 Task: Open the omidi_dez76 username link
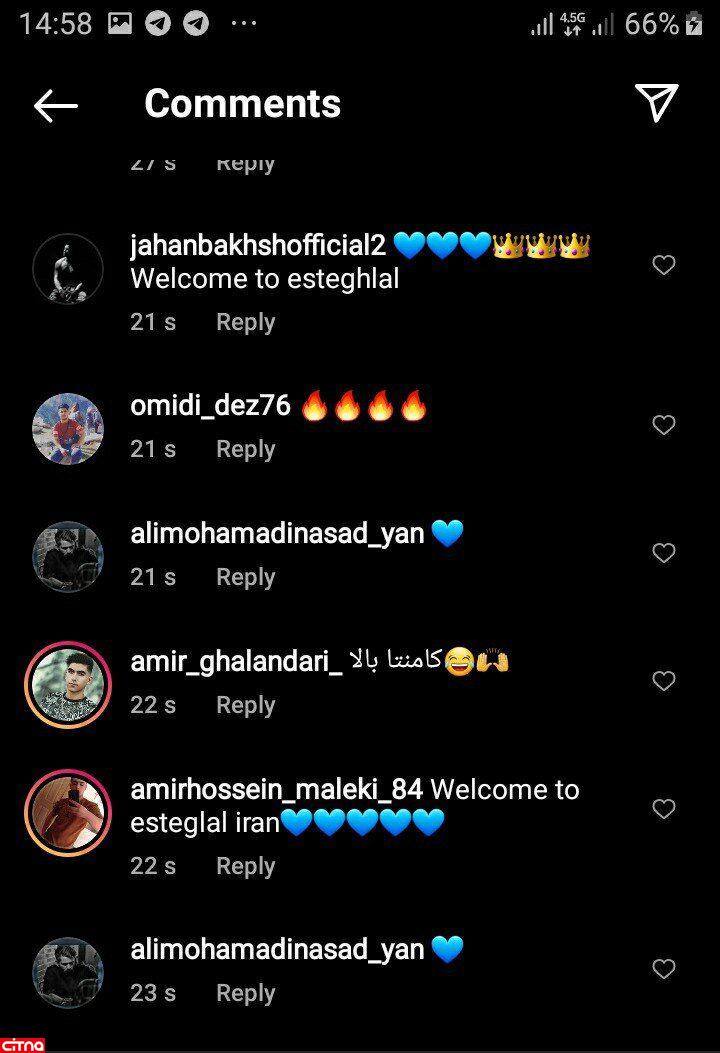point(210,405)
